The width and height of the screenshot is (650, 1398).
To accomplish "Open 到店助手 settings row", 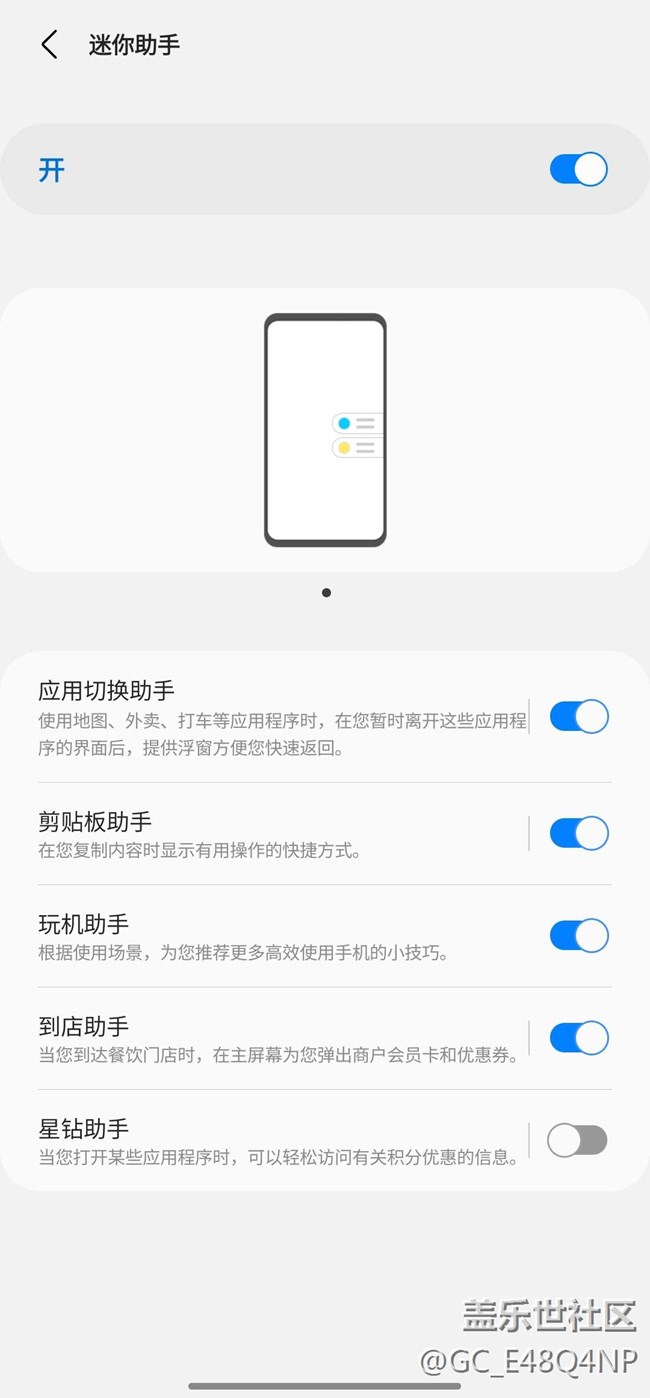I will [280, 1039].
